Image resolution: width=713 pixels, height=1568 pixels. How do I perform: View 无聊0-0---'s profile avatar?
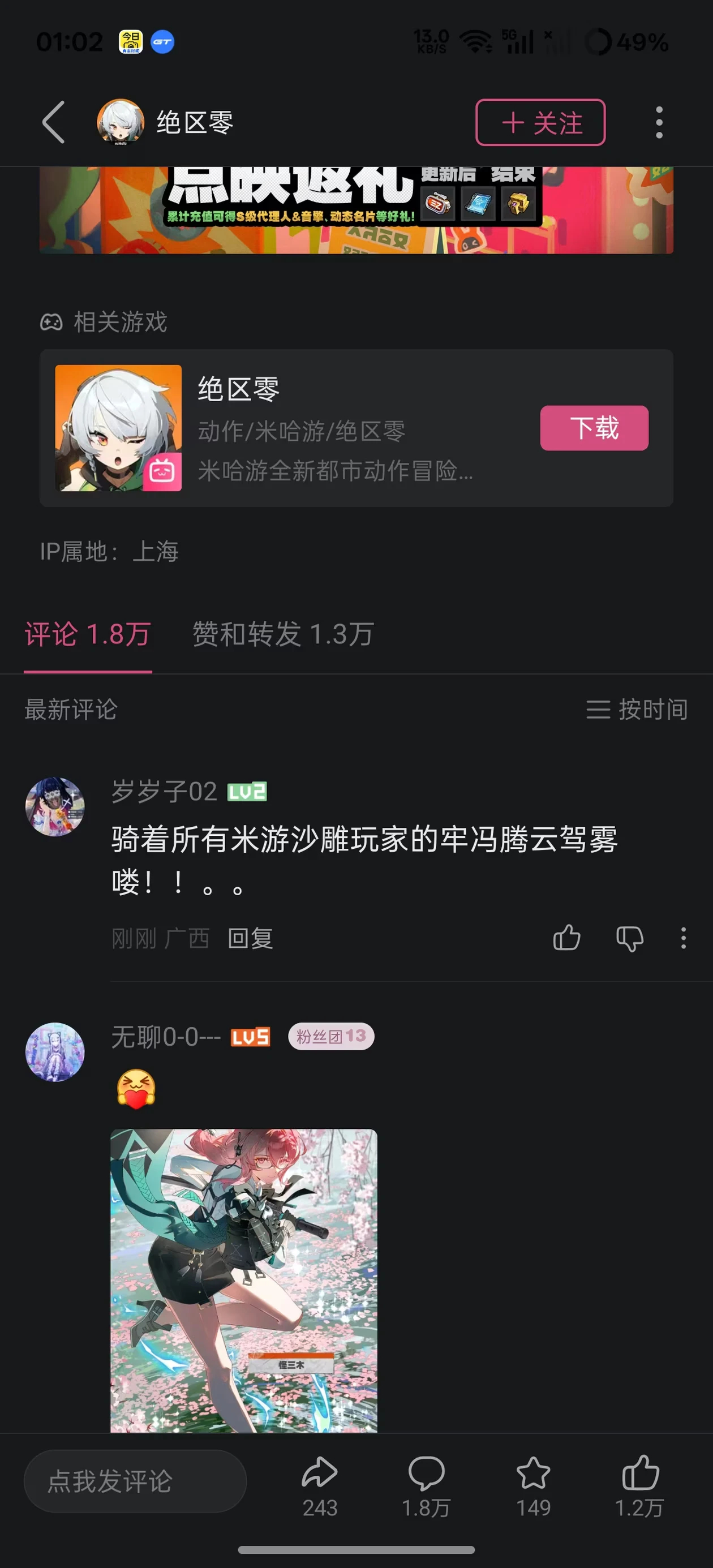pyautogui.click(x=55, y=1052)
